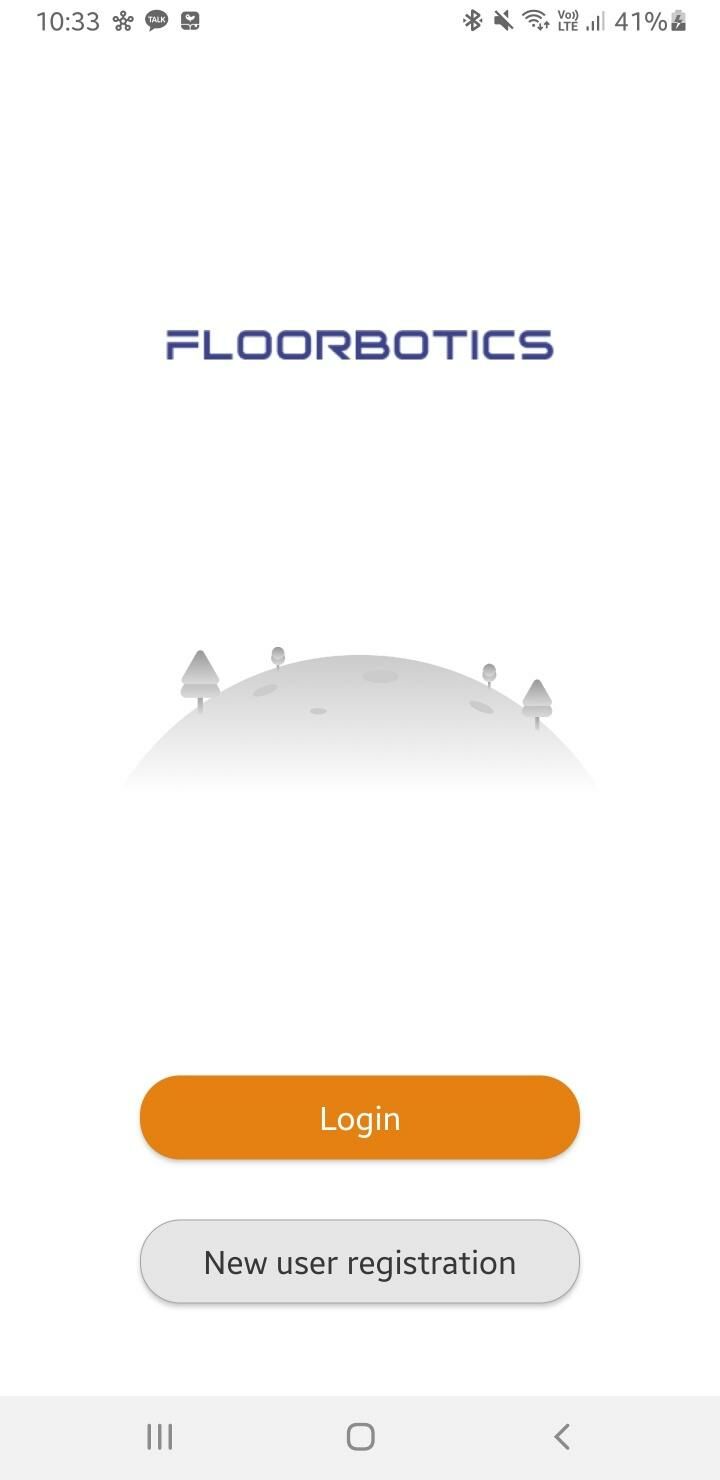Screen dimensions: 720x1480
Task: Open New user registration
Action: 360,1262
